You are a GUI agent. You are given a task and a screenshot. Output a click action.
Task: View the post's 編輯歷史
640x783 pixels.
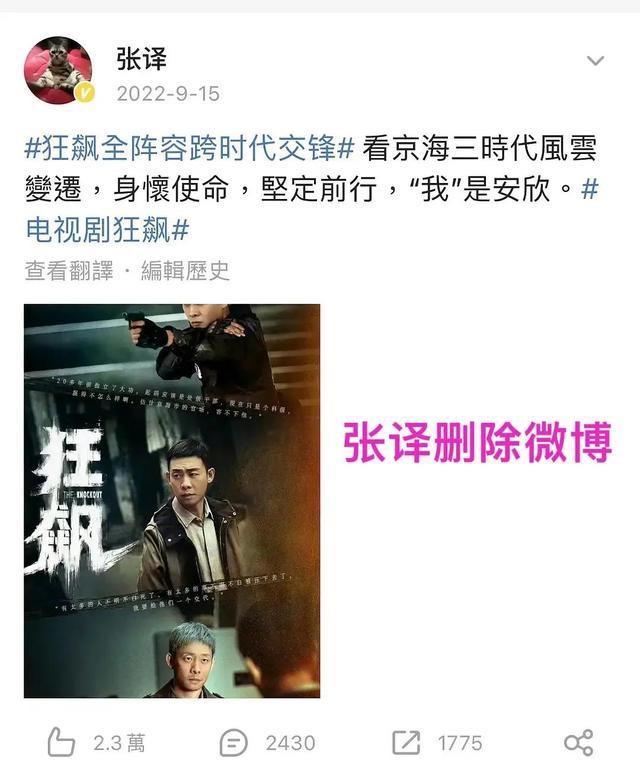(185, 270)
